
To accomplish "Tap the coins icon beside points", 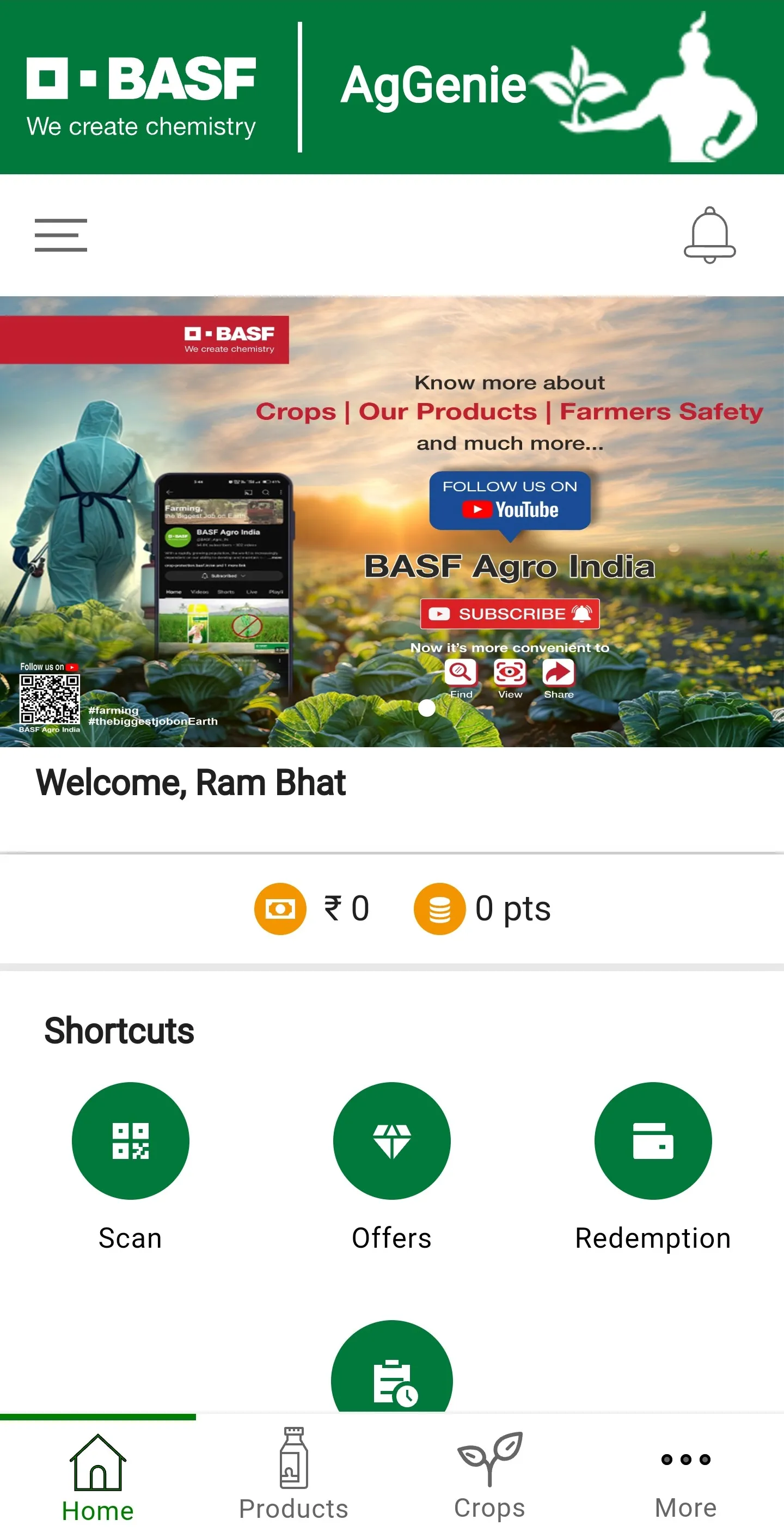I will [x=440, y=907].
